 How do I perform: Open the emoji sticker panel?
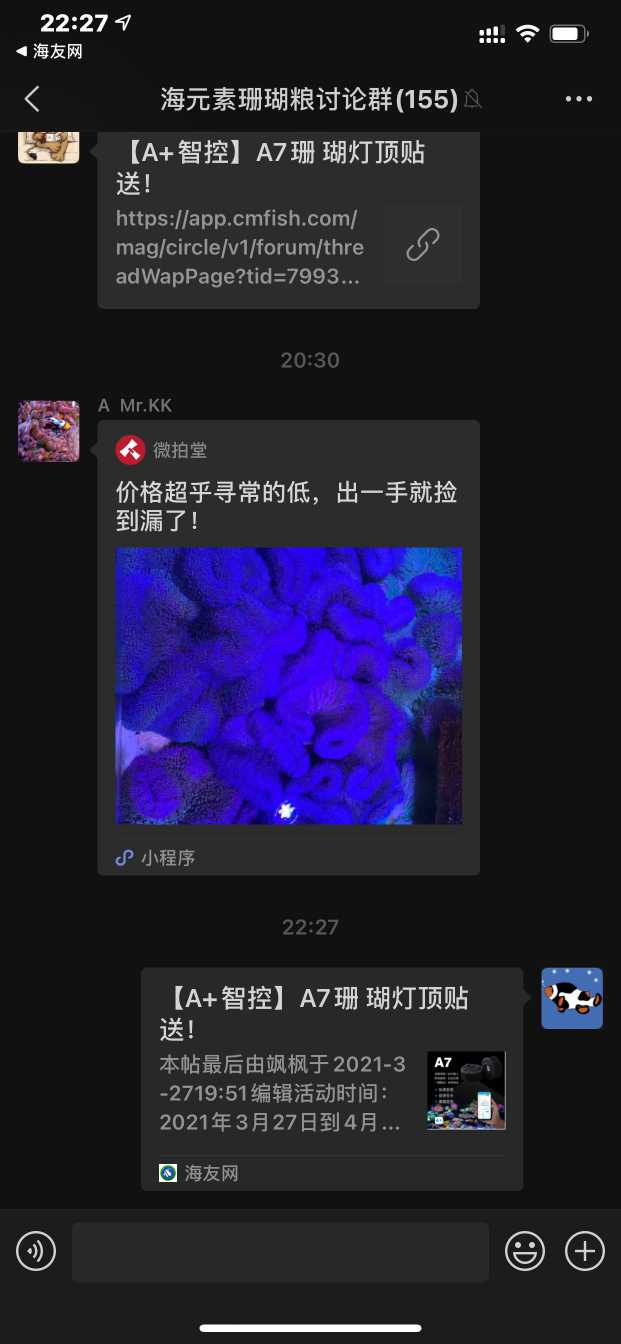[525, 1251]
